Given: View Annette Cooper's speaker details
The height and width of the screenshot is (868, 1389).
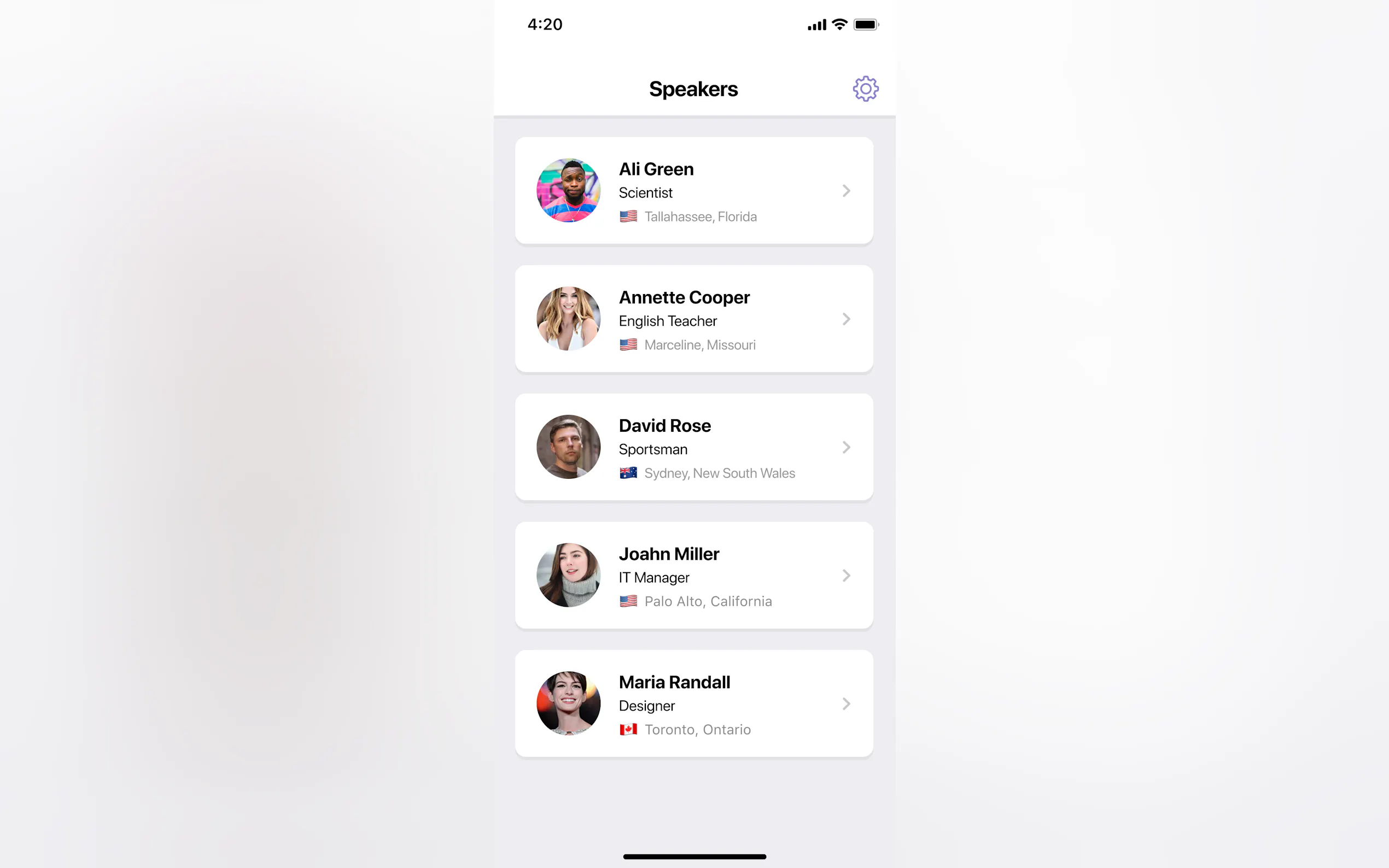Looking at the screenshot, I should coord(693,319).
